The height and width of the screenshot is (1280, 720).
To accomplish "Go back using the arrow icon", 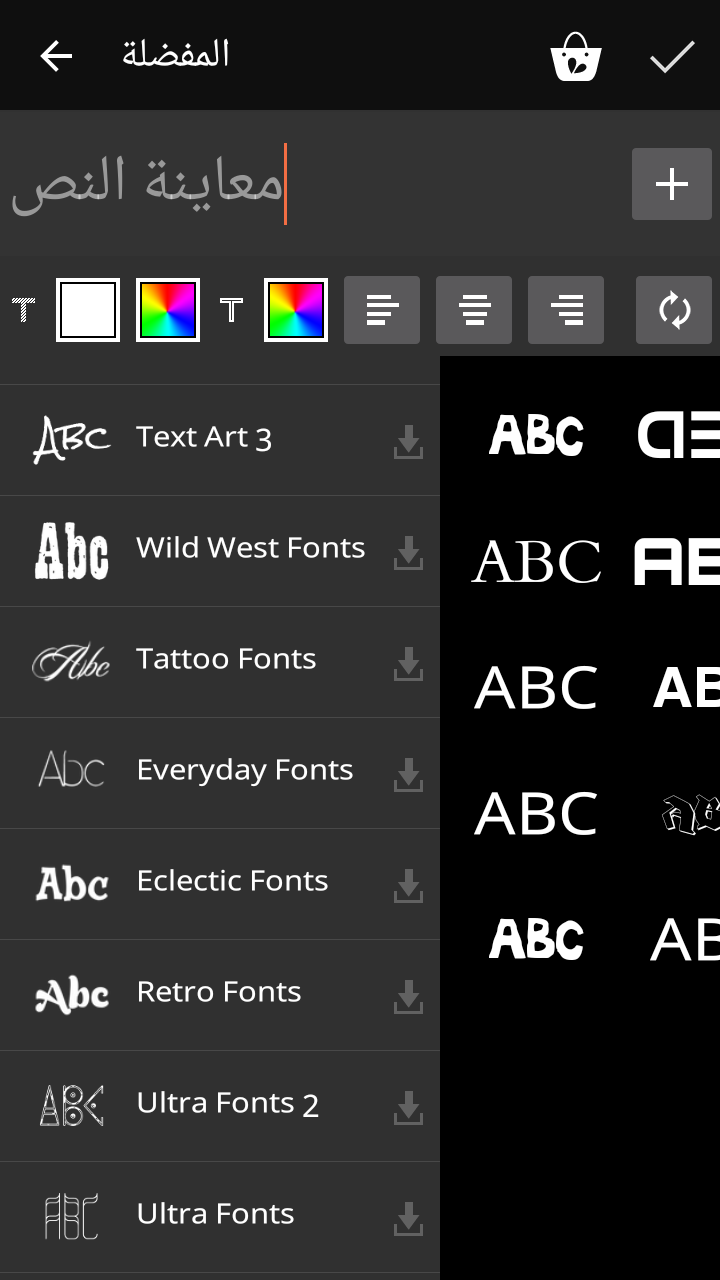I will click(56, 56).
